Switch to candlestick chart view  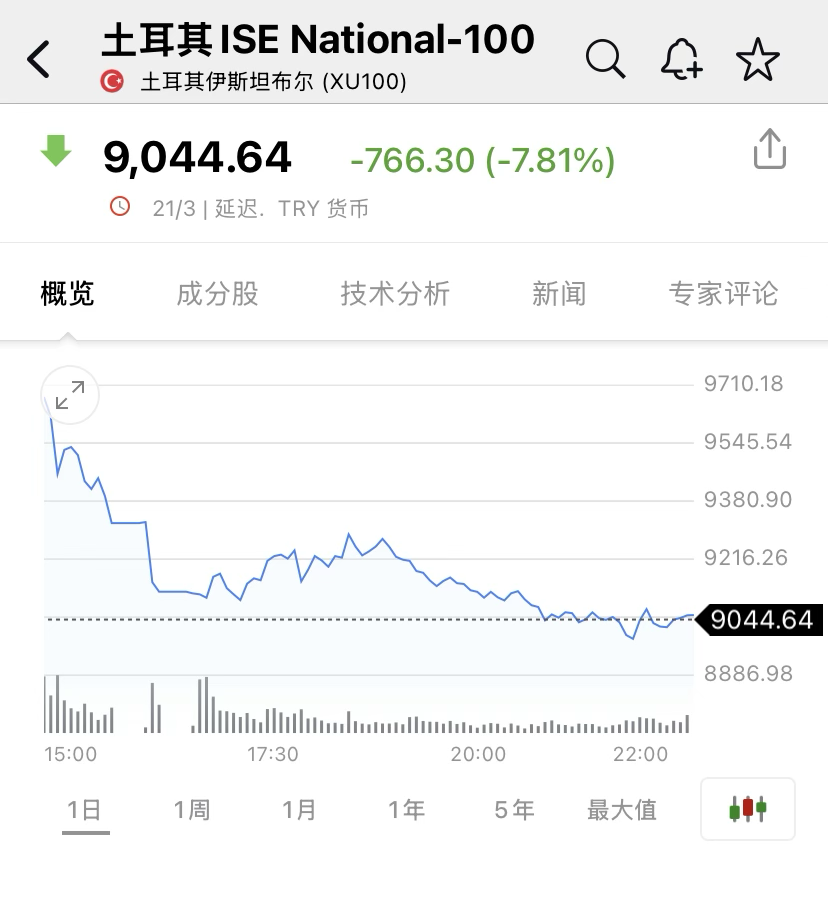tap(748, 809)
